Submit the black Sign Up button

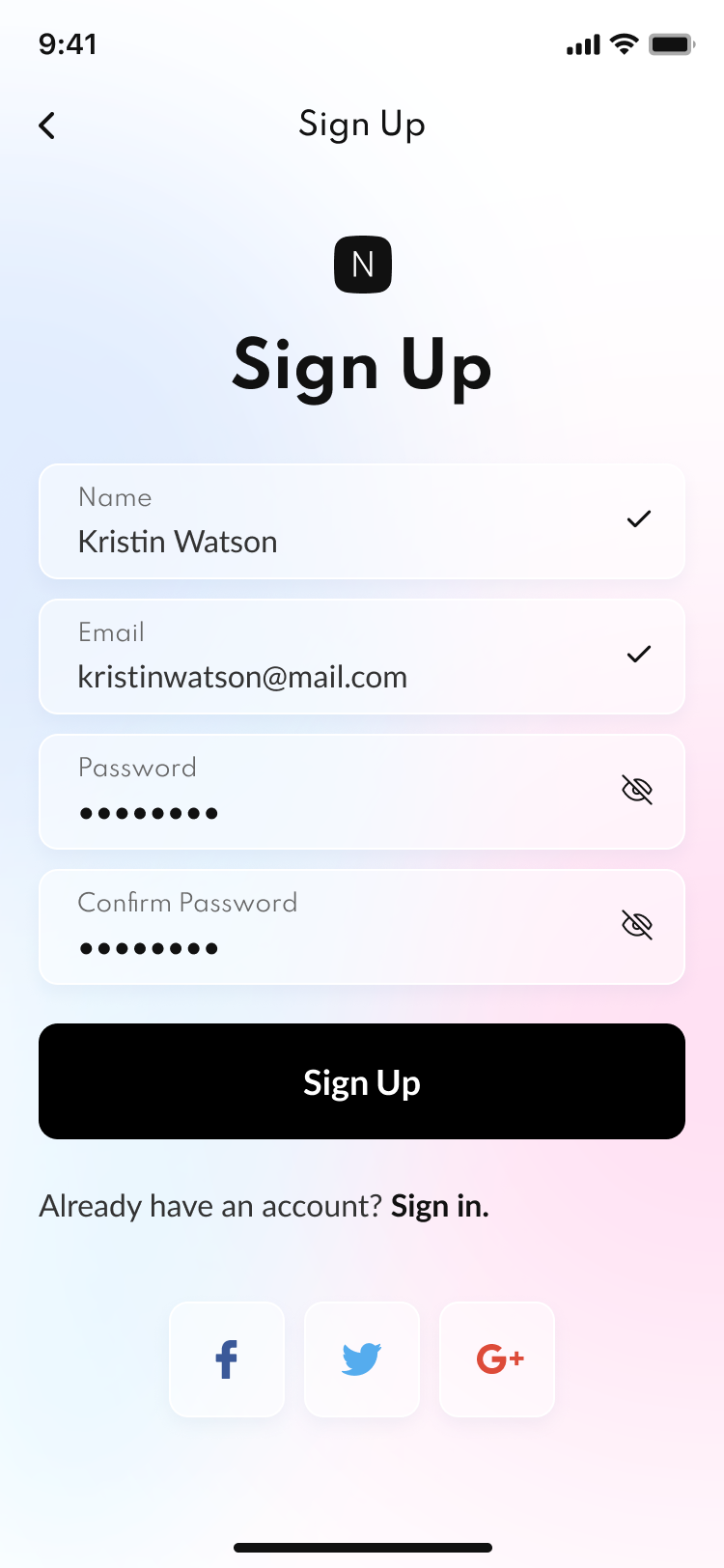click(362, 1081)
